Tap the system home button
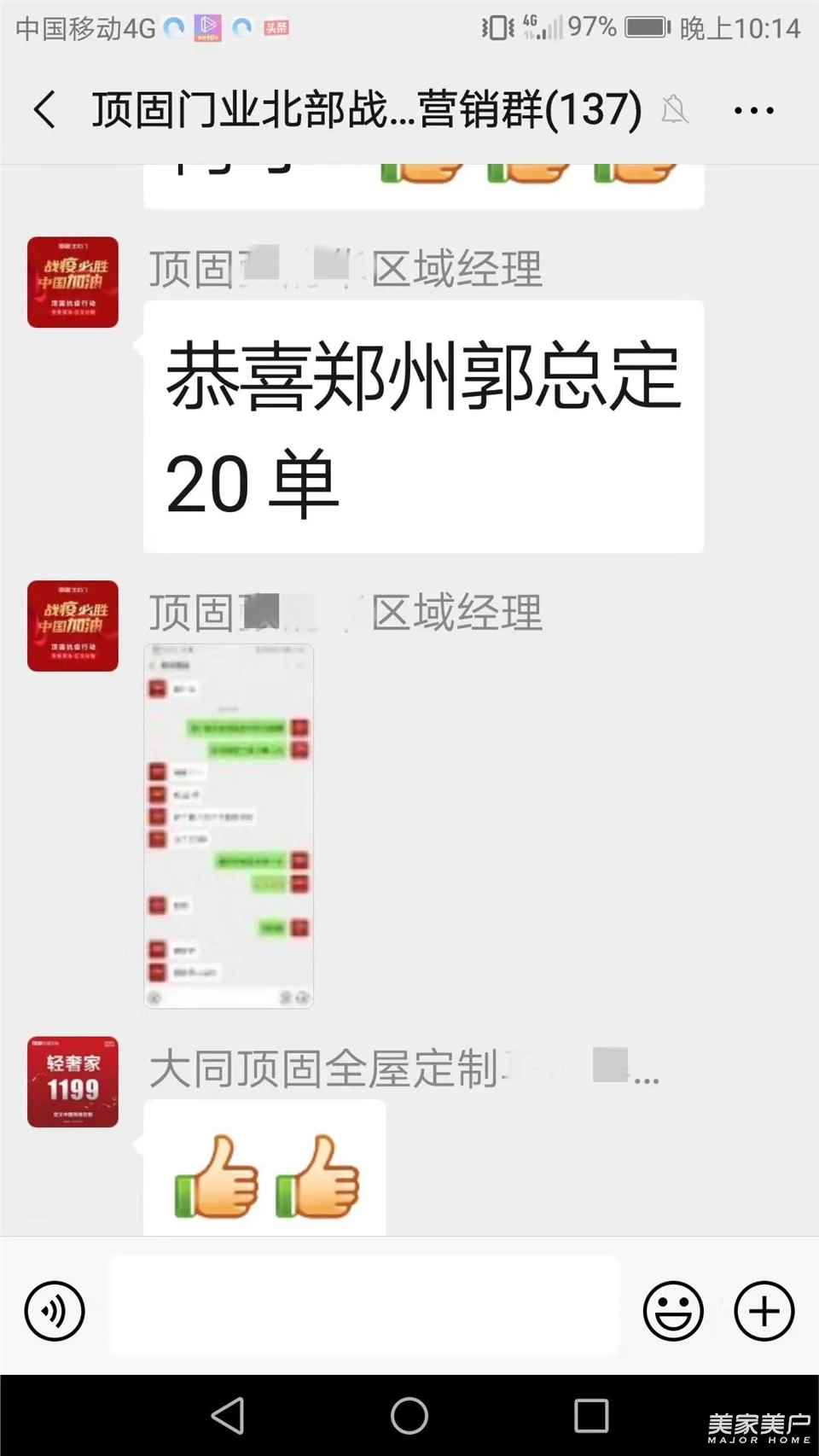819x1456 pixels. 409,1416
